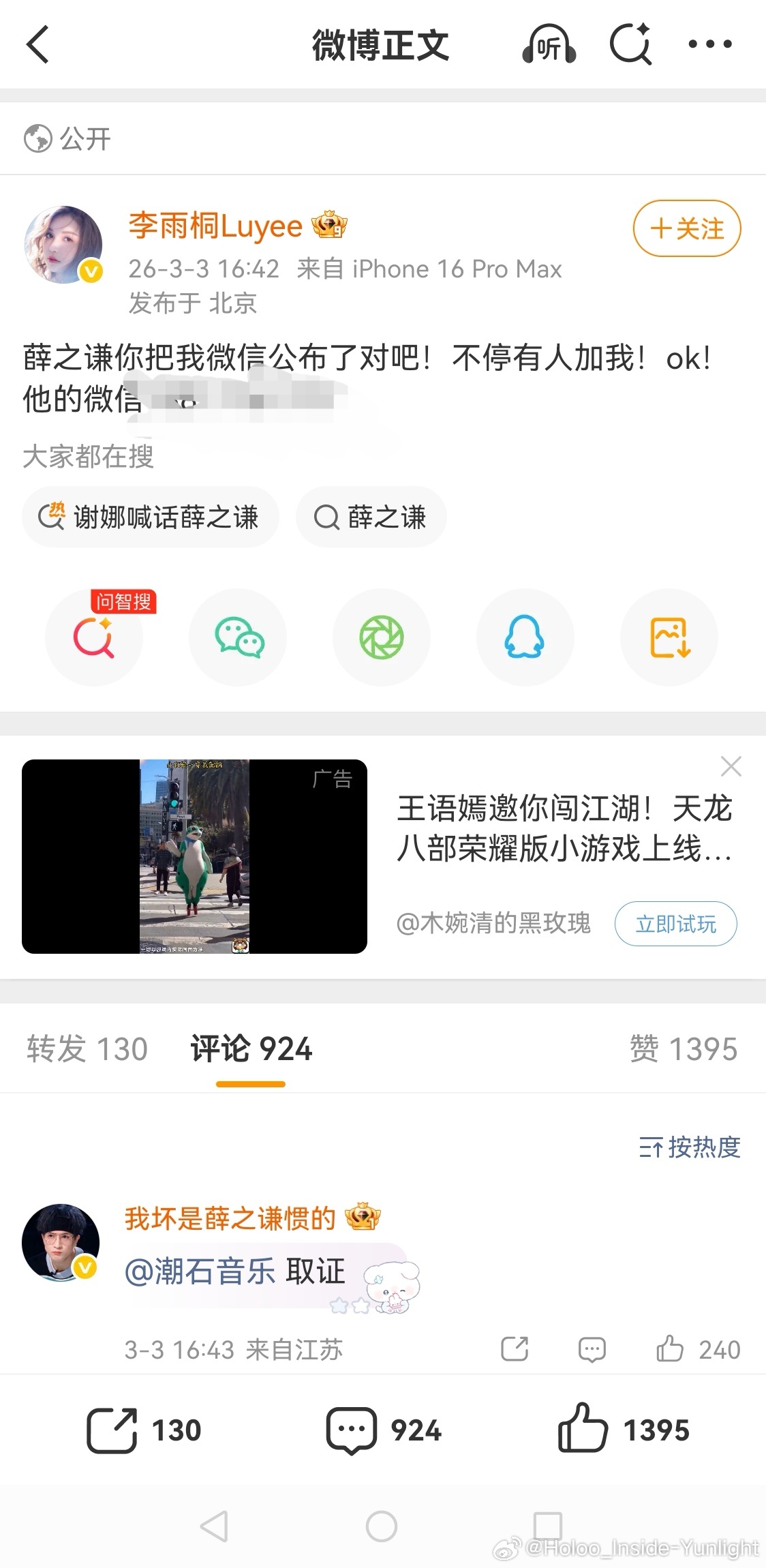This screenshot has height=1568, width=766.
Task: Follow 李雨桐Luyee with the 关注 button
Action: tap(686, 229)
